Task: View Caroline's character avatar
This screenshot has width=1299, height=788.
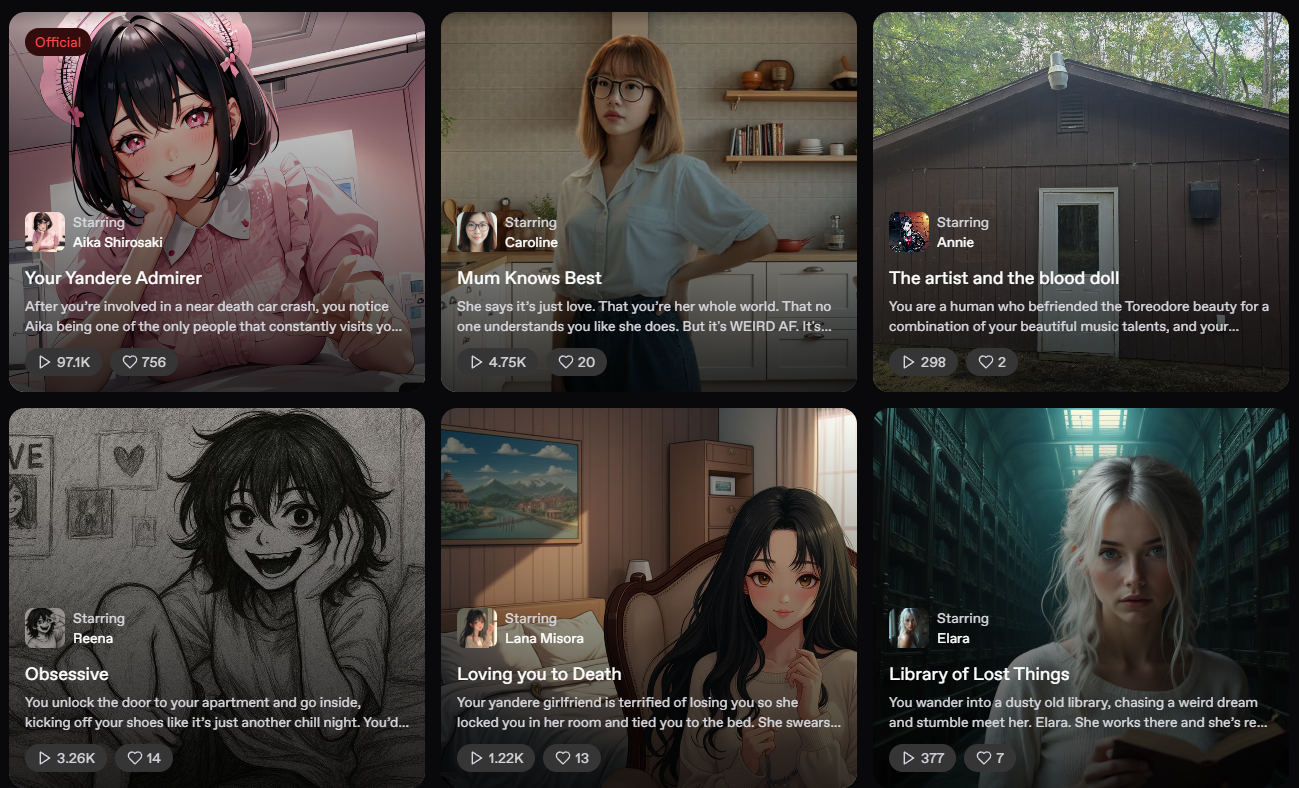Action: click(x=477, y=232)
